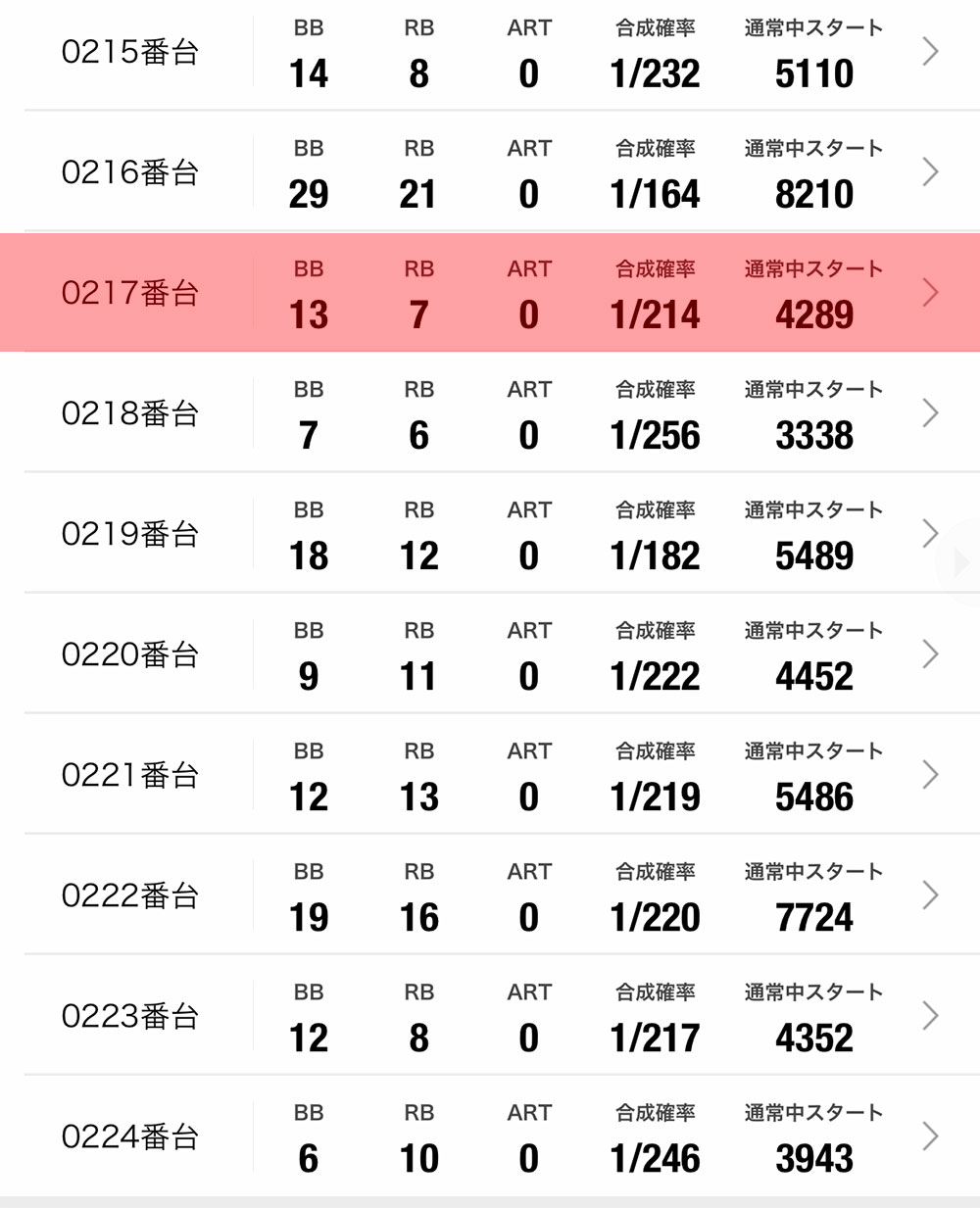Open machine 0215番台 details
This screenshot has width=980, height=1208.
(490, 53)
